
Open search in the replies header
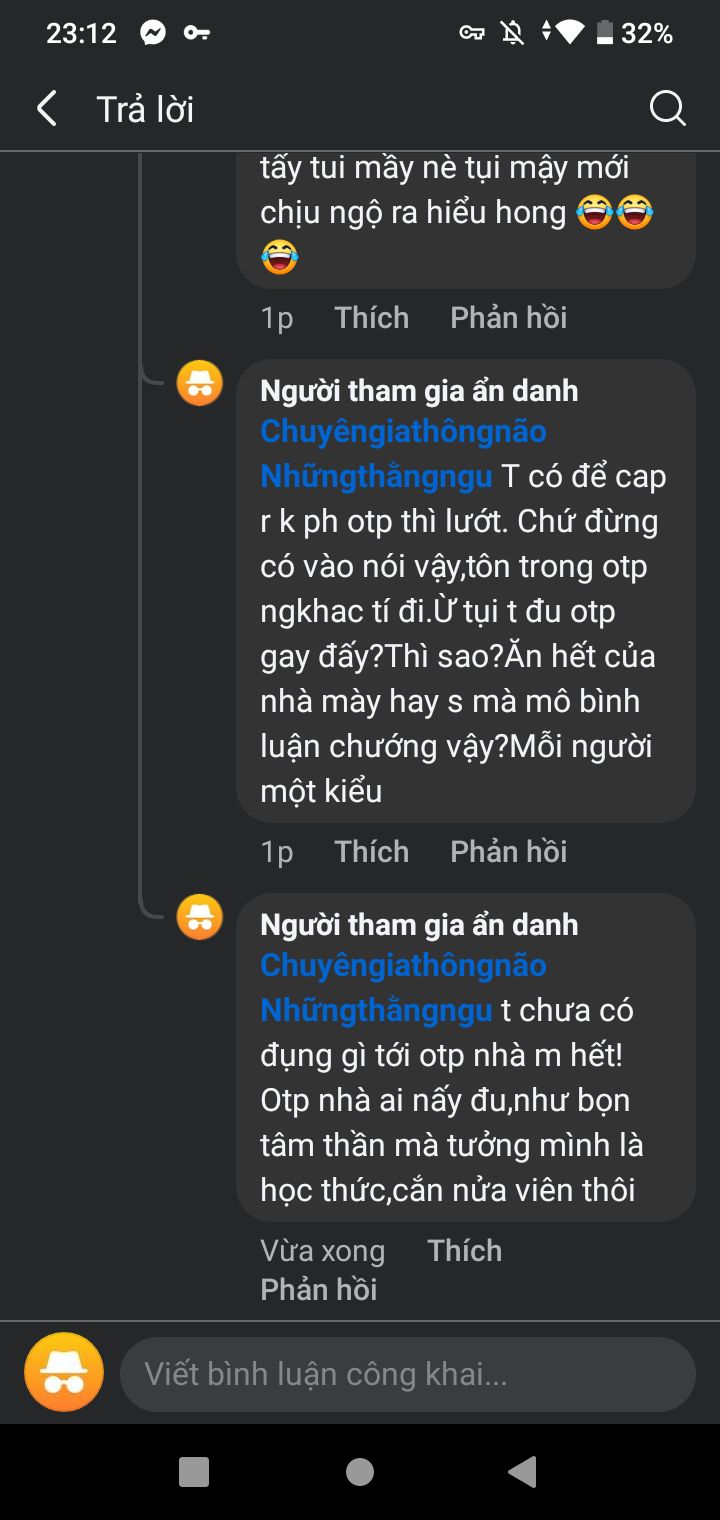(667, 108)
